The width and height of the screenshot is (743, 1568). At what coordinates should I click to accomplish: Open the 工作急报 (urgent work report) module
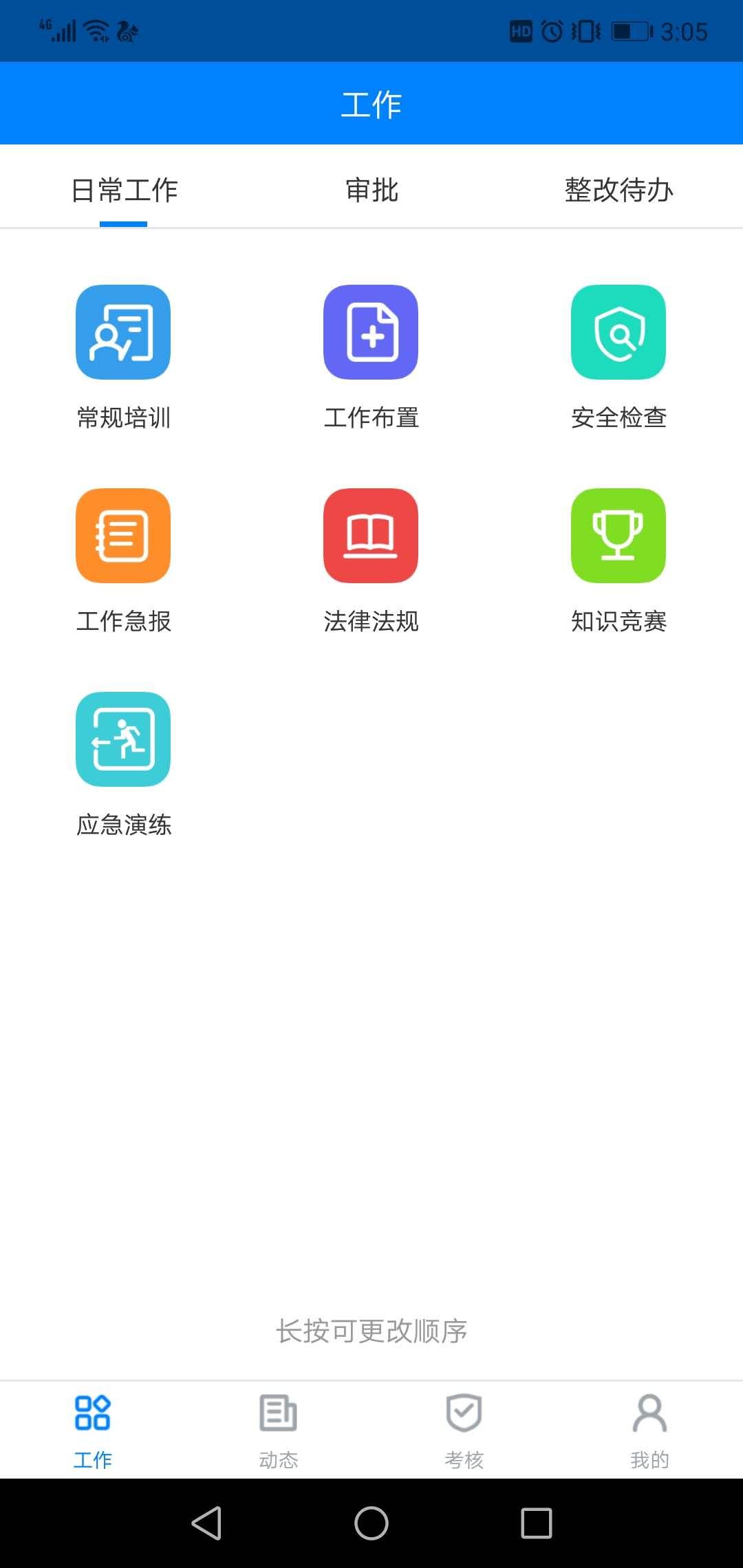pos(122,537)
